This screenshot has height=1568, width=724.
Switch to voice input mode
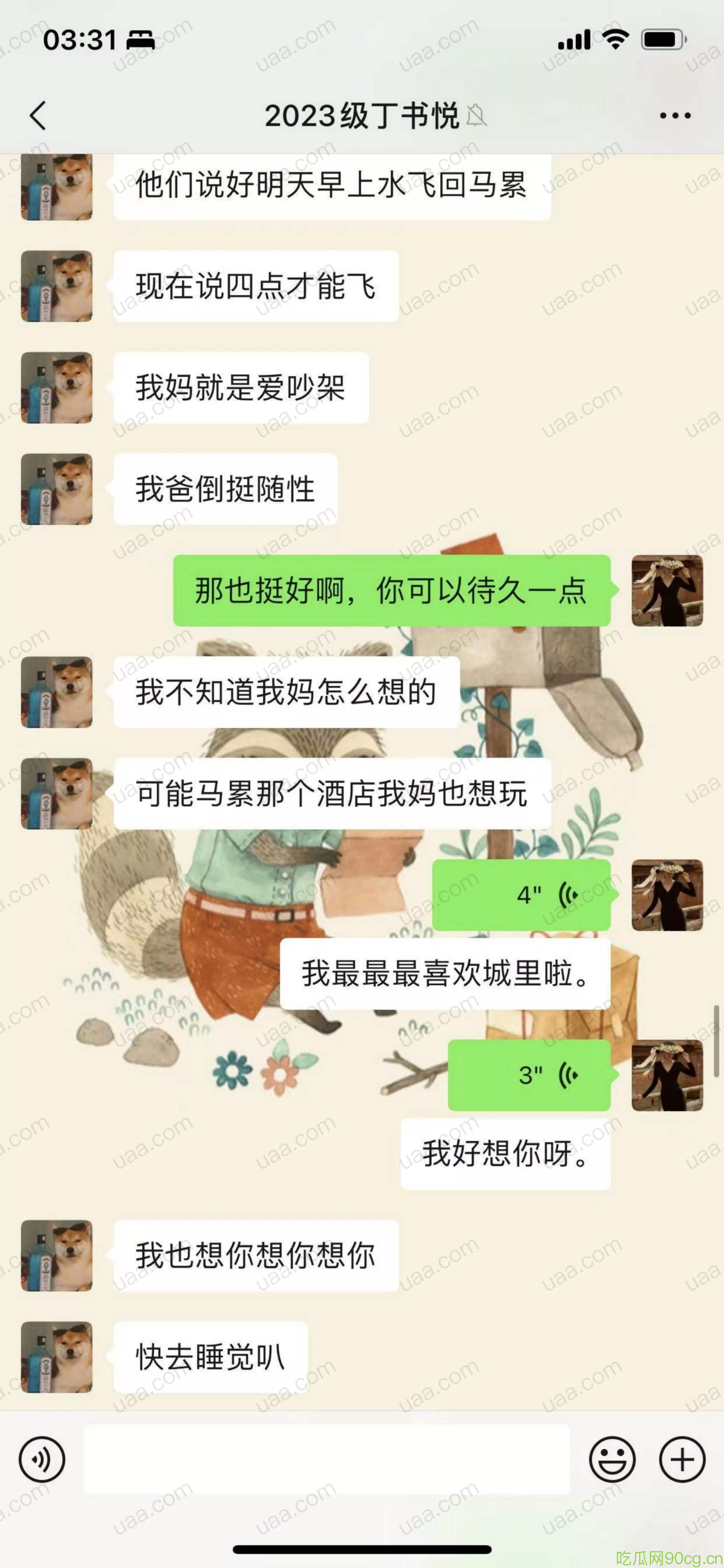pyautogui.click(x=41, y=1459)
